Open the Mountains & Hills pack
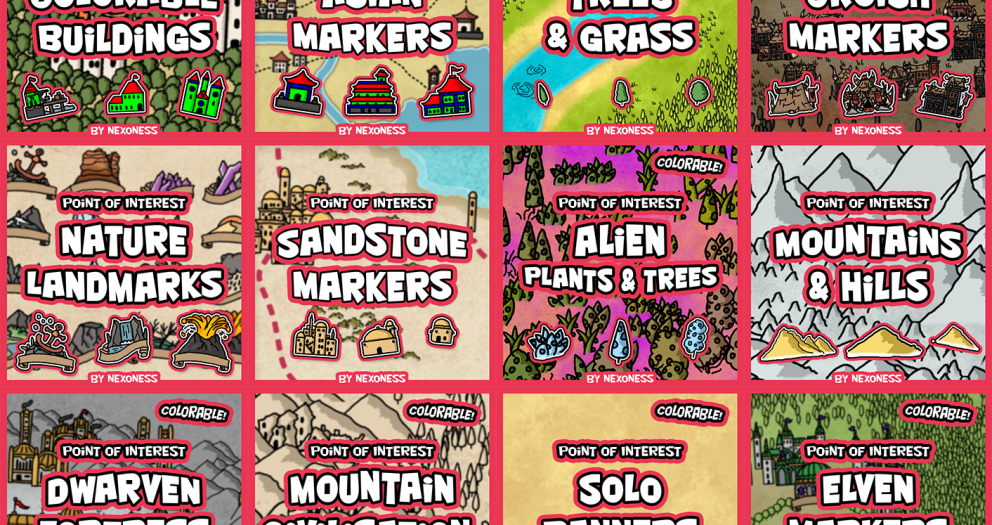Viewport: 992px width, 525px height. click(x=868, y=263)
